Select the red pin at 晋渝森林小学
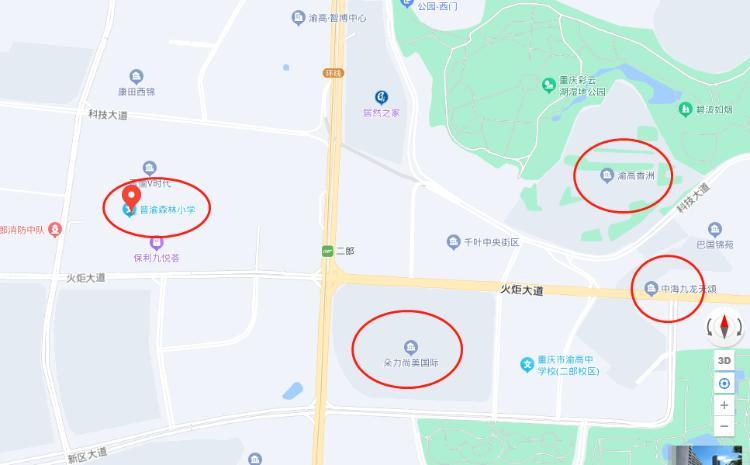 [130, 196]
